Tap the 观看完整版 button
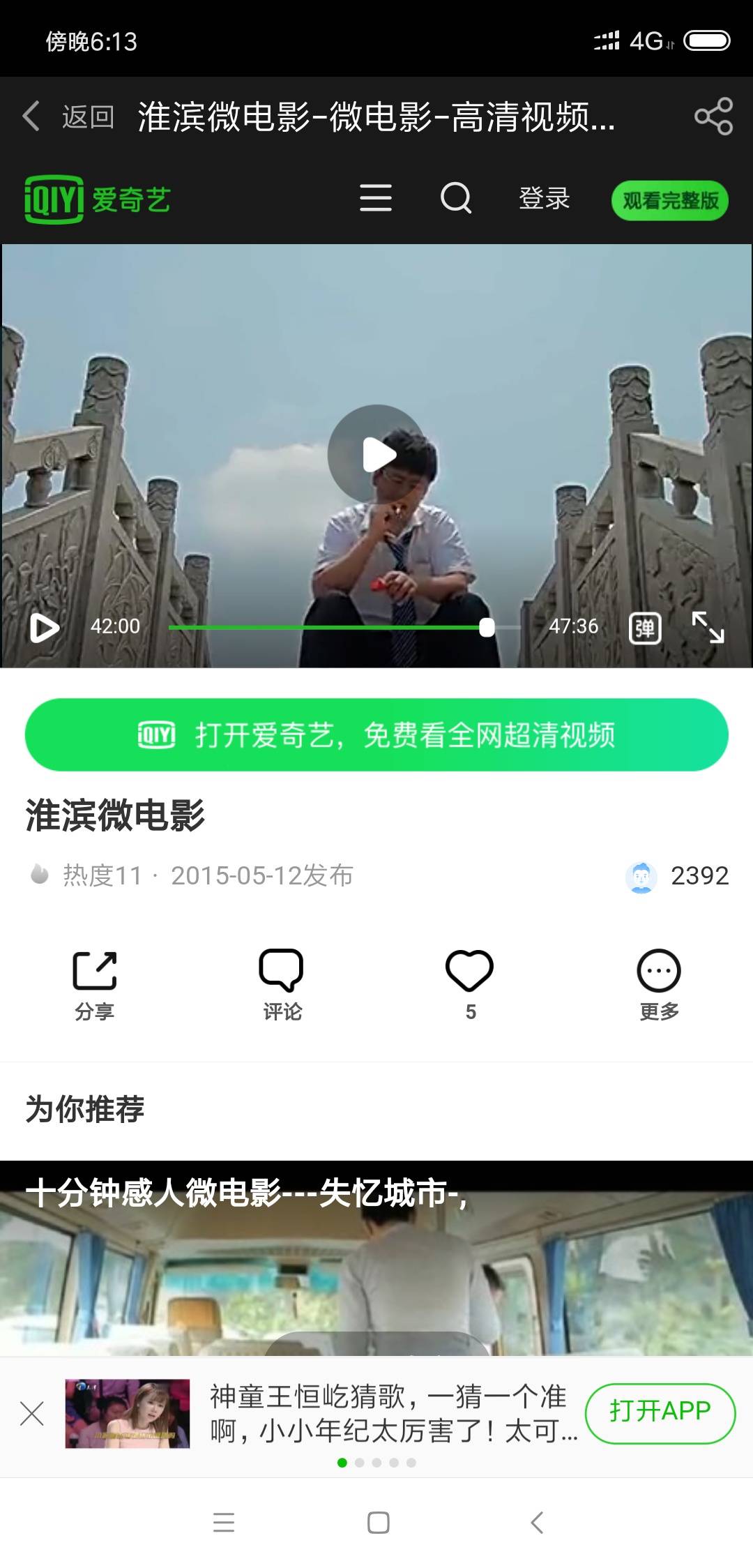This screenshot has width=753, height=1568. [x=670, y=201]
